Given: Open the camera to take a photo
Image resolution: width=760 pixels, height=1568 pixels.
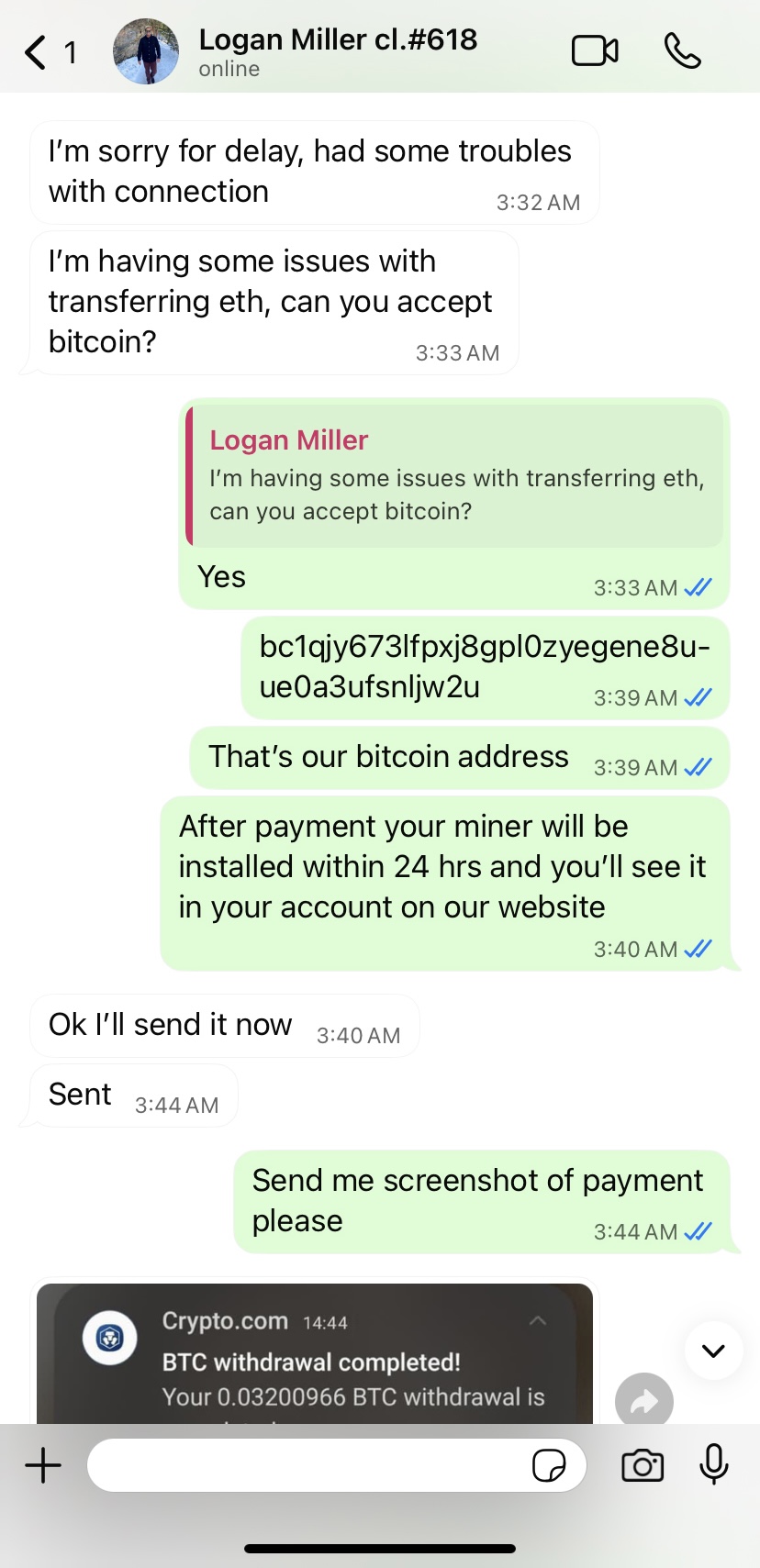Looking at the screenshot, I should point(643,1465).
